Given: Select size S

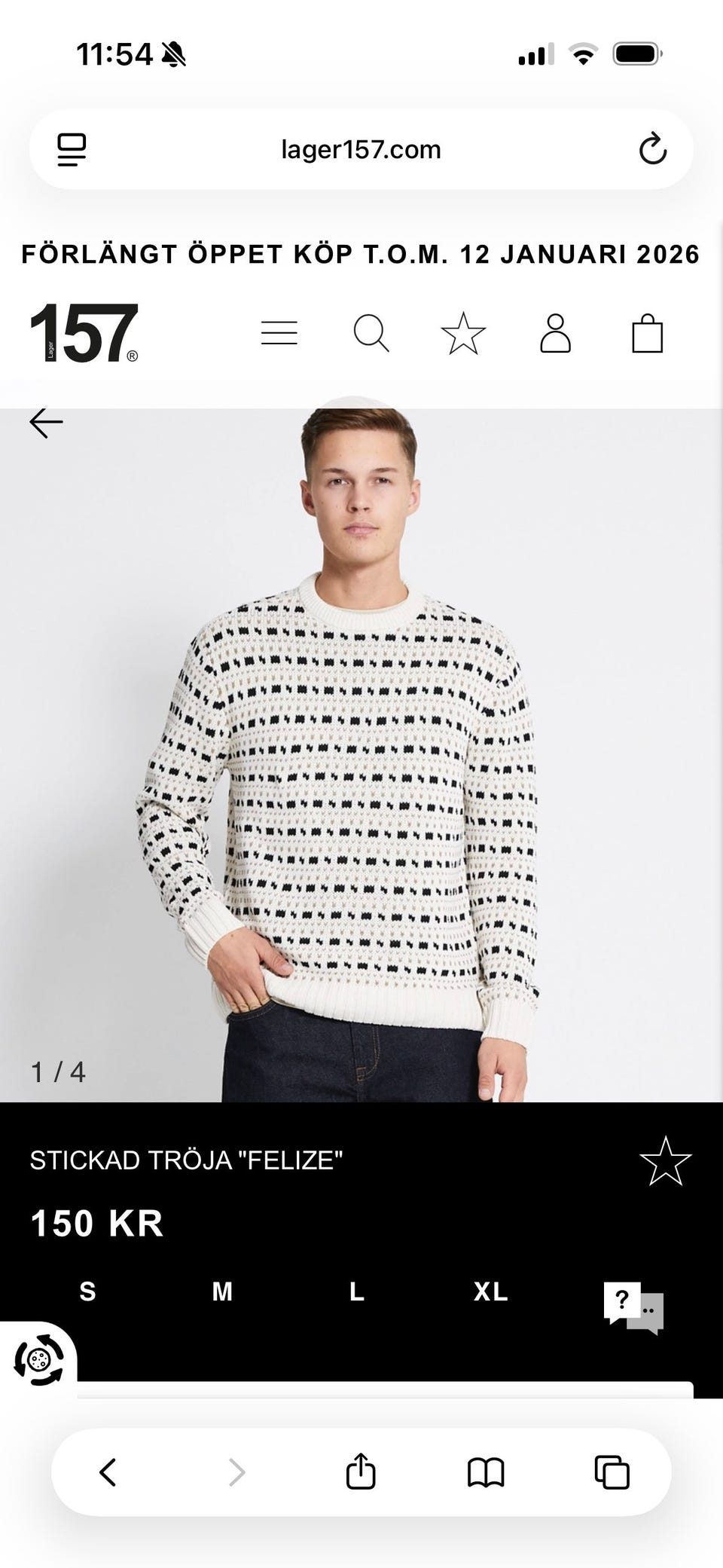Looking at the screenshot, I should [88, 1291].
